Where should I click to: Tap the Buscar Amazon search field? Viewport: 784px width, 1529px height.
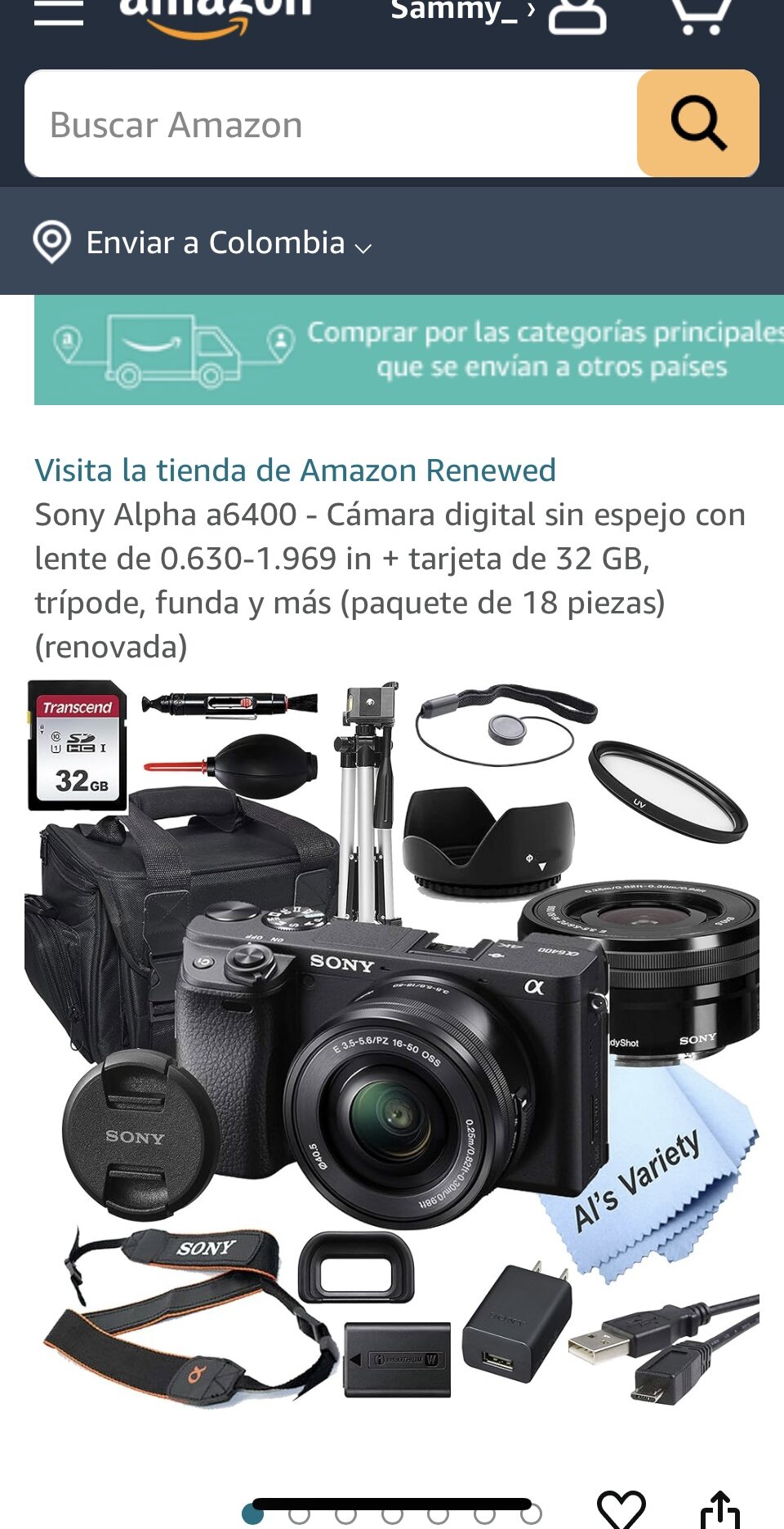click(x=331, y=124)
